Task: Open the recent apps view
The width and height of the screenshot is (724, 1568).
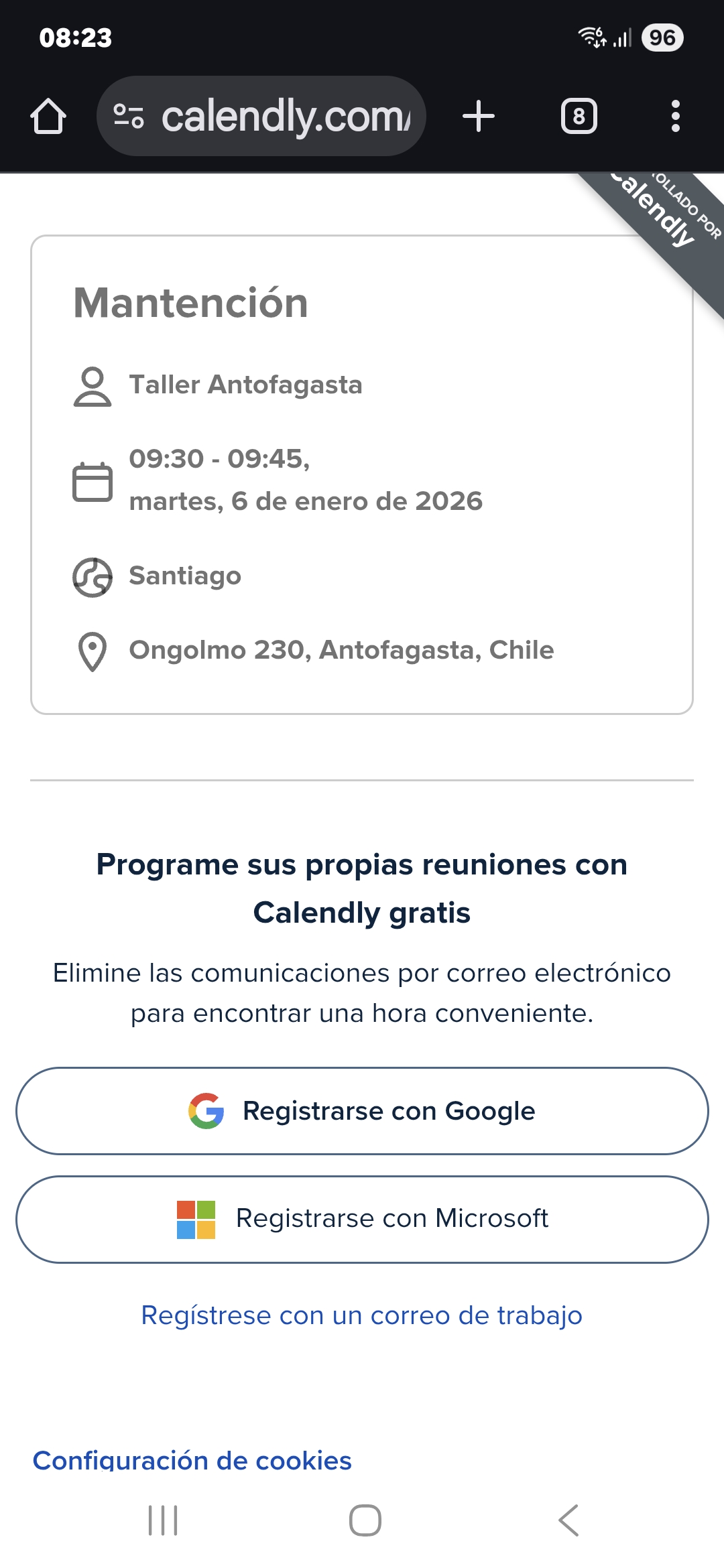Action: pyautogui.click(x=163, y=1520)
